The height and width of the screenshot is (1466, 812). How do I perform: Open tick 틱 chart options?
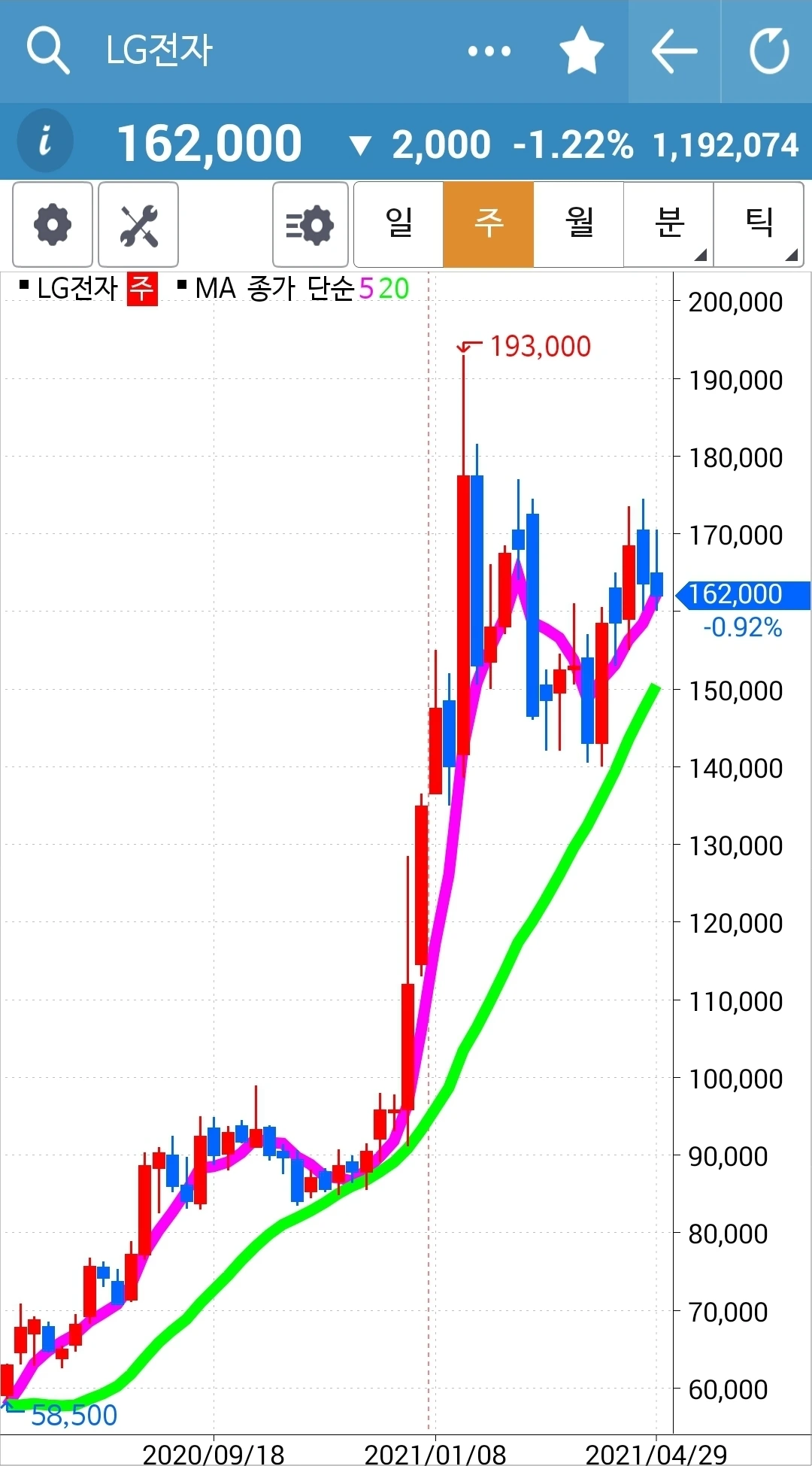click(759, 224)
